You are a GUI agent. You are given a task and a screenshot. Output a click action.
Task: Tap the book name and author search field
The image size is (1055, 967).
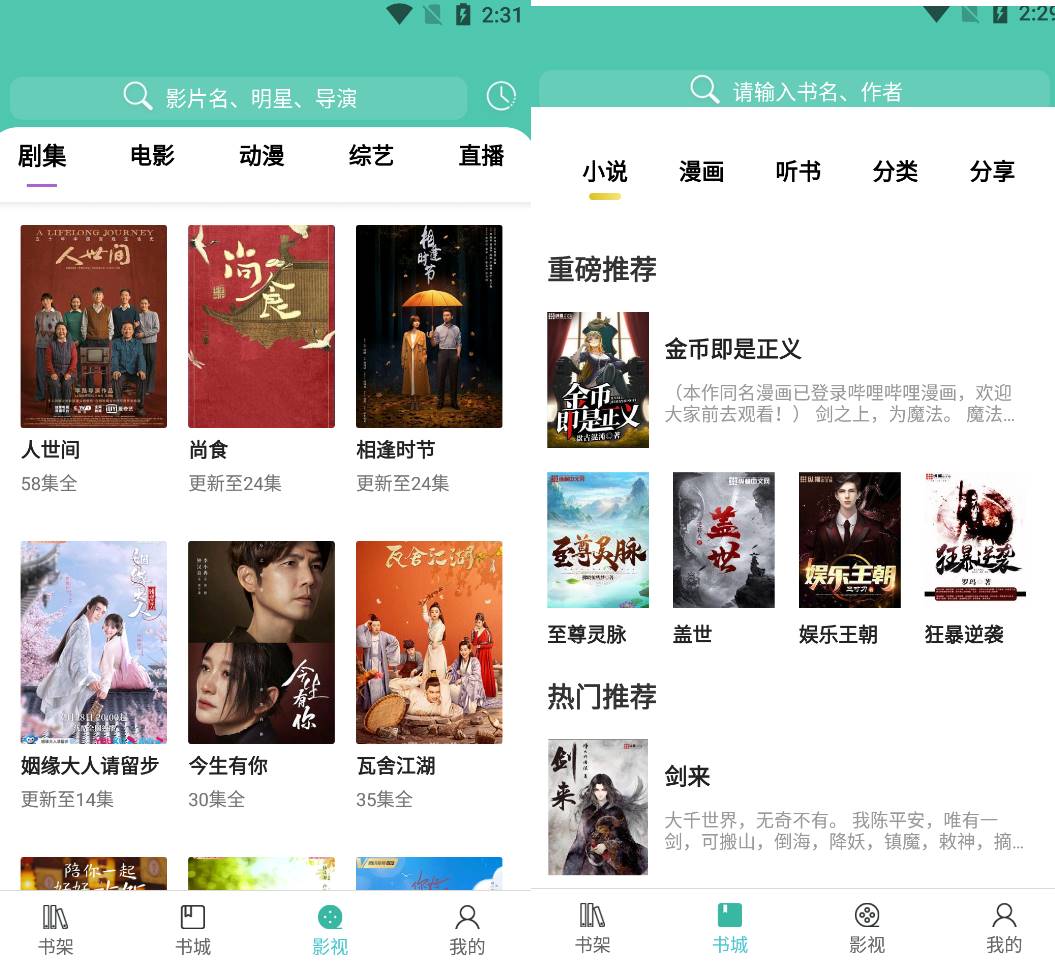[x=796, y=91]
